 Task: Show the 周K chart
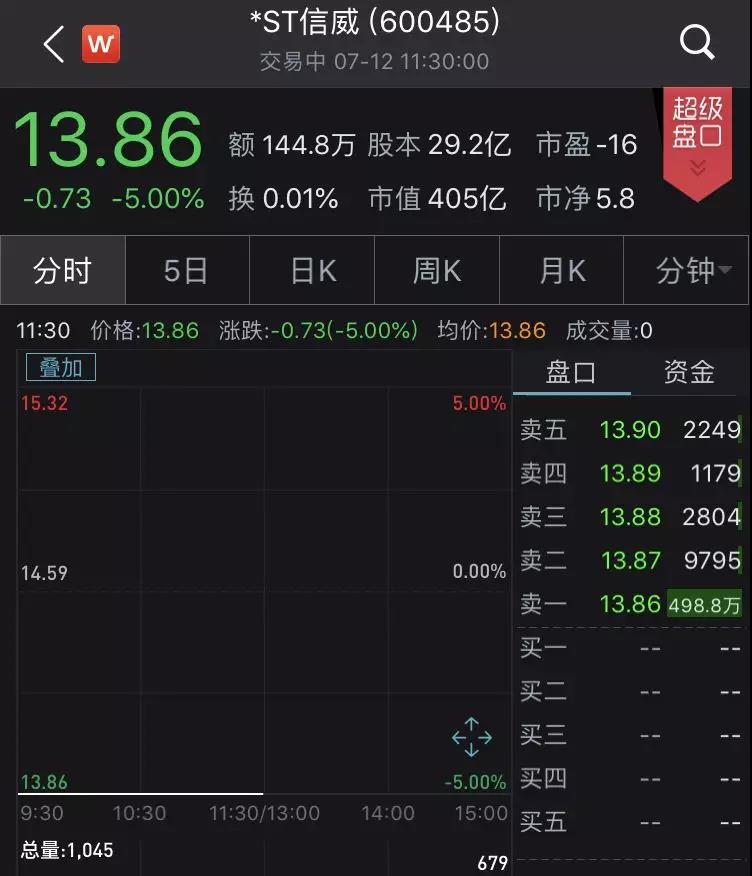point(437,270)
